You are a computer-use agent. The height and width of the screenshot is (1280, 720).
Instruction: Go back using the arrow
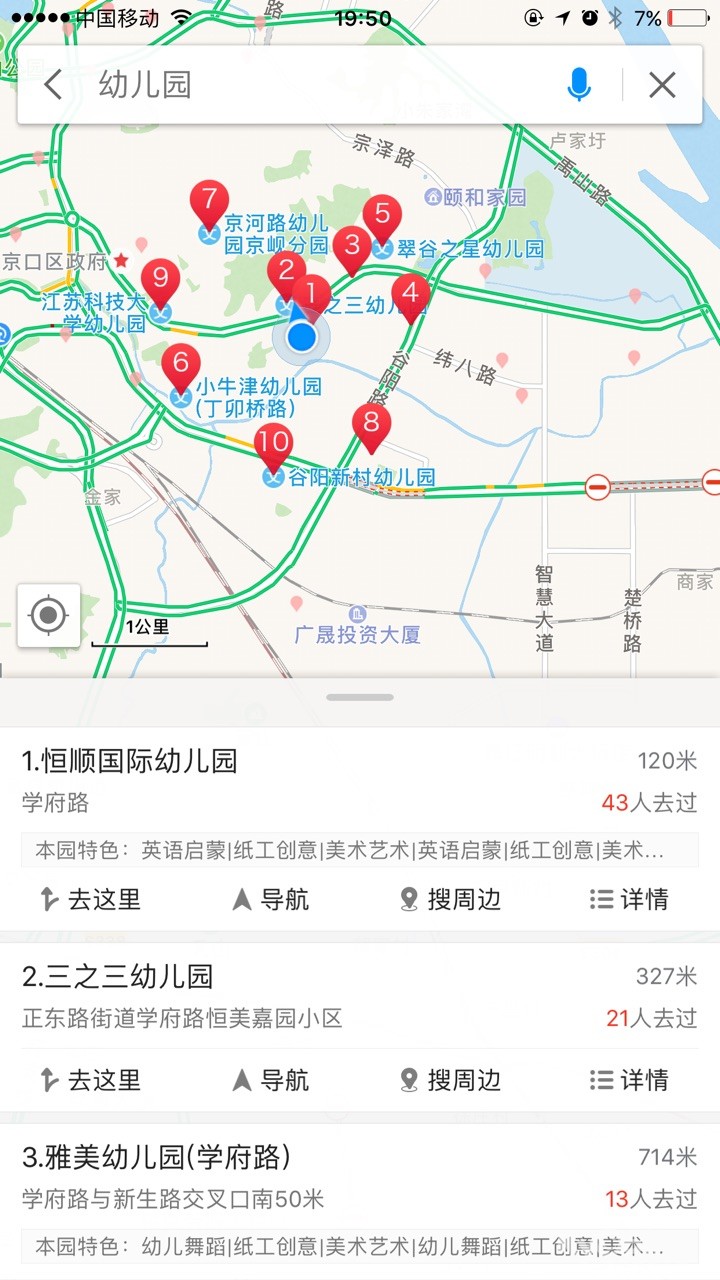pos(53,86)
